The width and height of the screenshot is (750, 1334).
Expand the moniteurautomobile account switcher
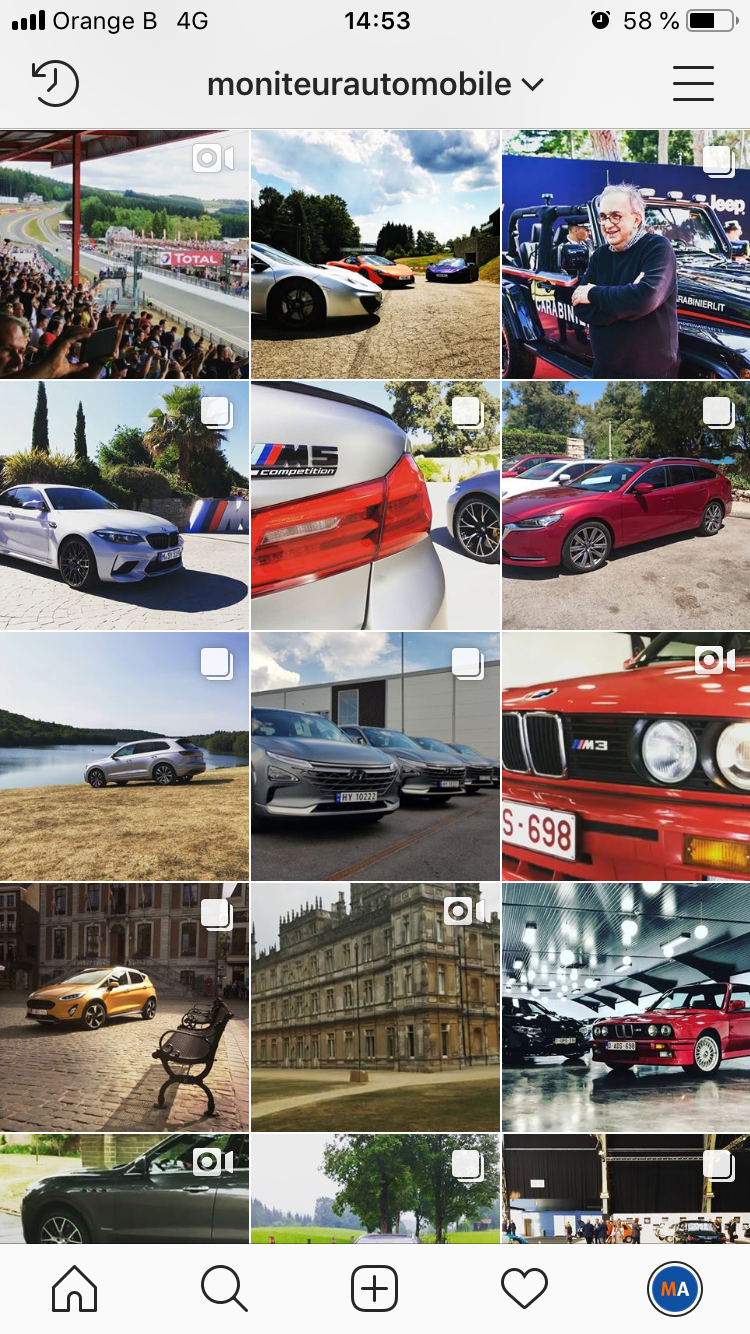coord(375,85)
